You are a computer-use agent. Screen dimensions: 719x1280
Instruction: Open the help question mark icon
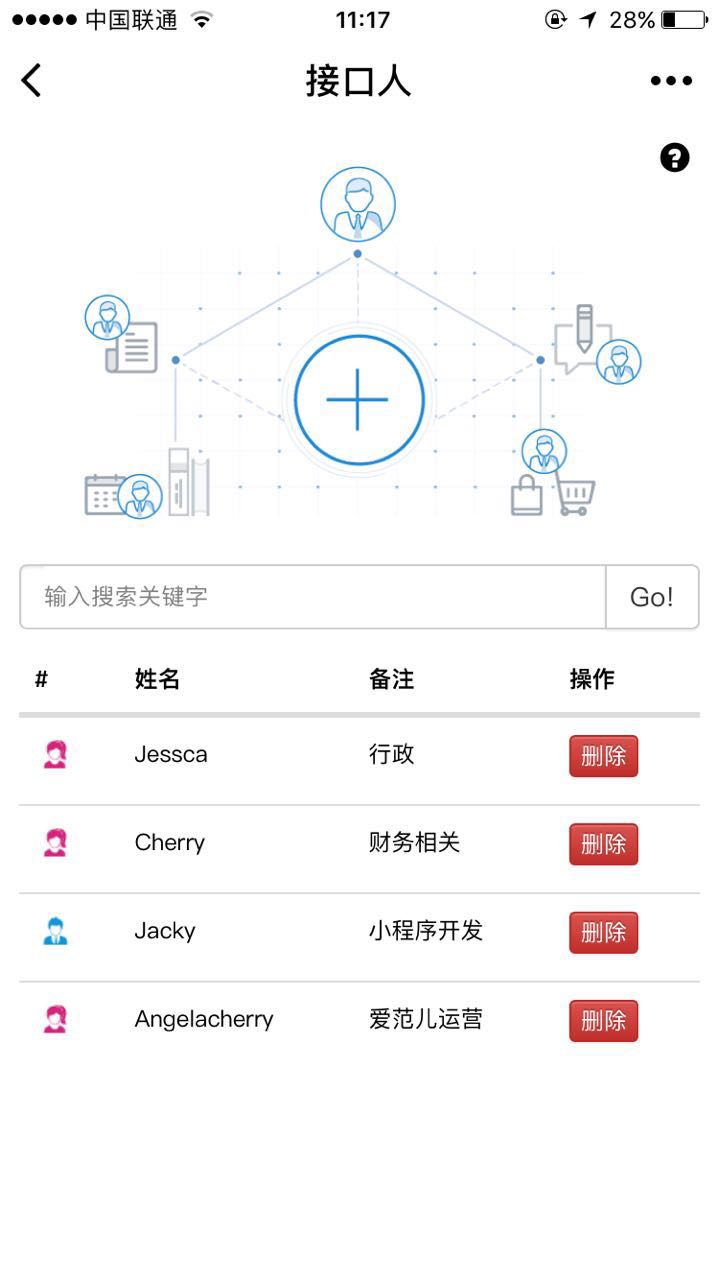(675, 158)
